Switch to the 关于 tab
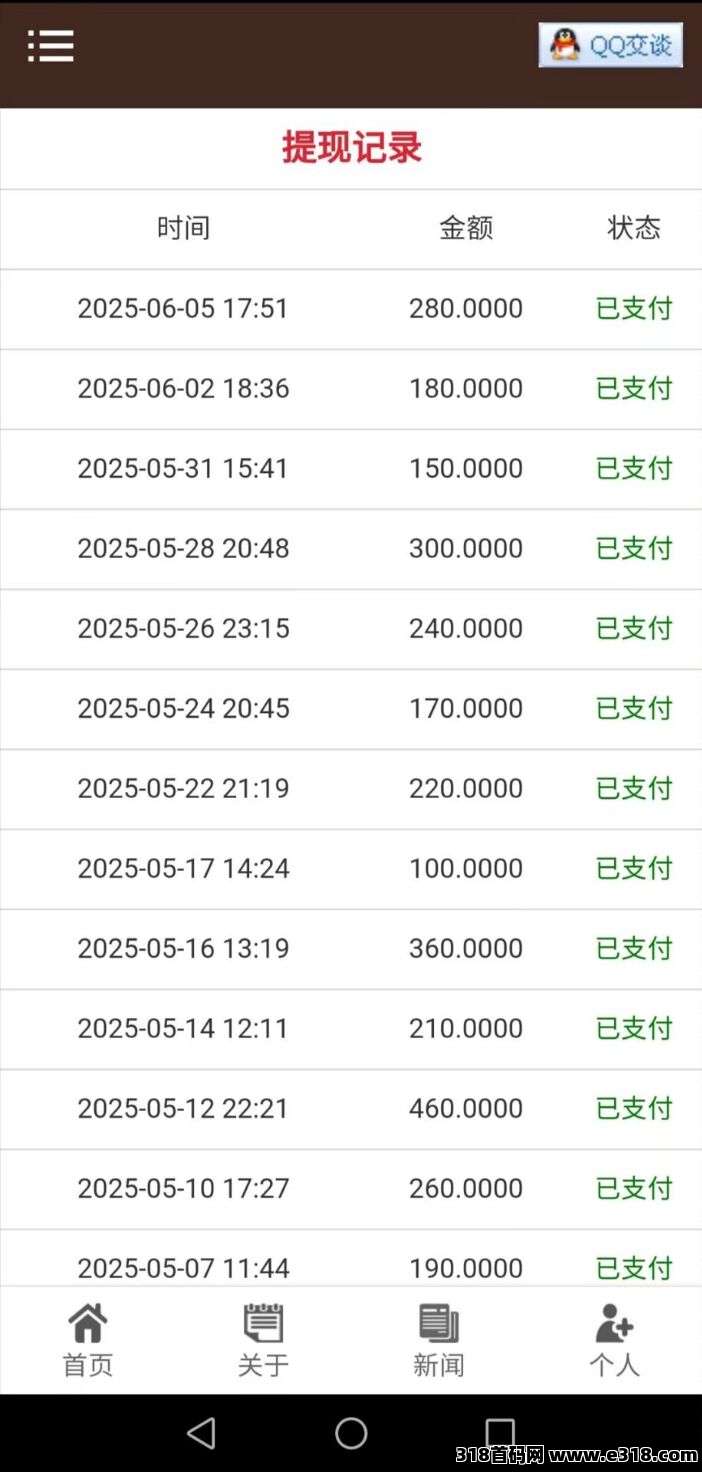Image resolution: width=702 pixels, height=1472 pixels. click(263, 1340)
